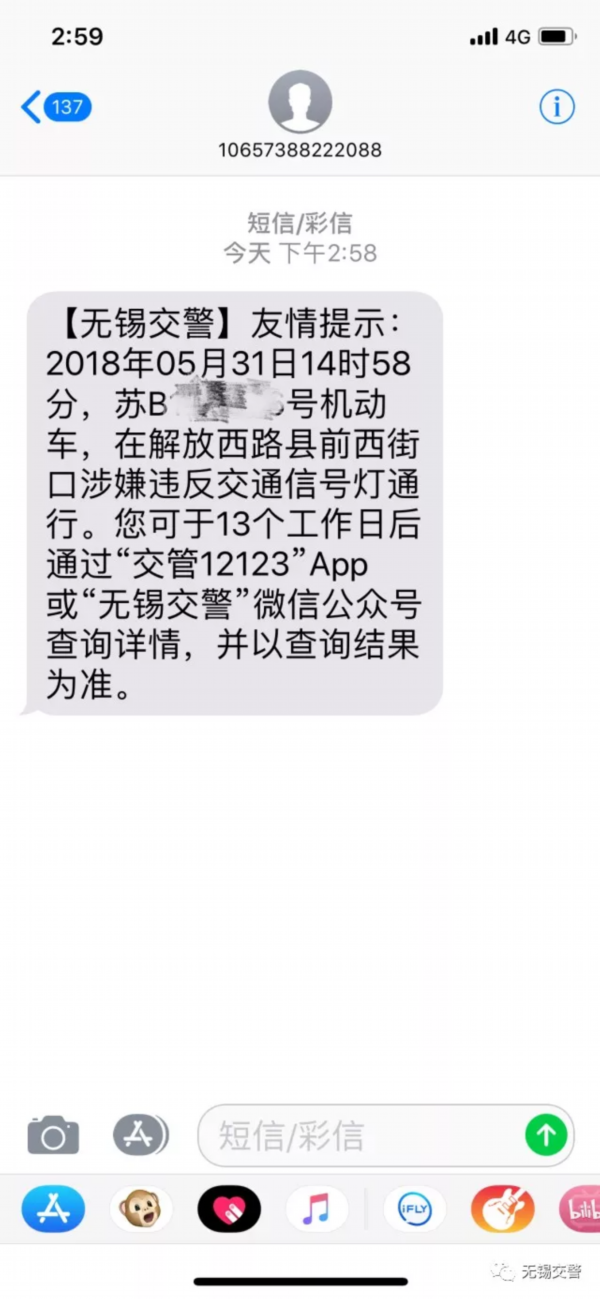Open the Music iMessage app
This screenshot has height=1299, width=600.
click(x=316, y=1209)
